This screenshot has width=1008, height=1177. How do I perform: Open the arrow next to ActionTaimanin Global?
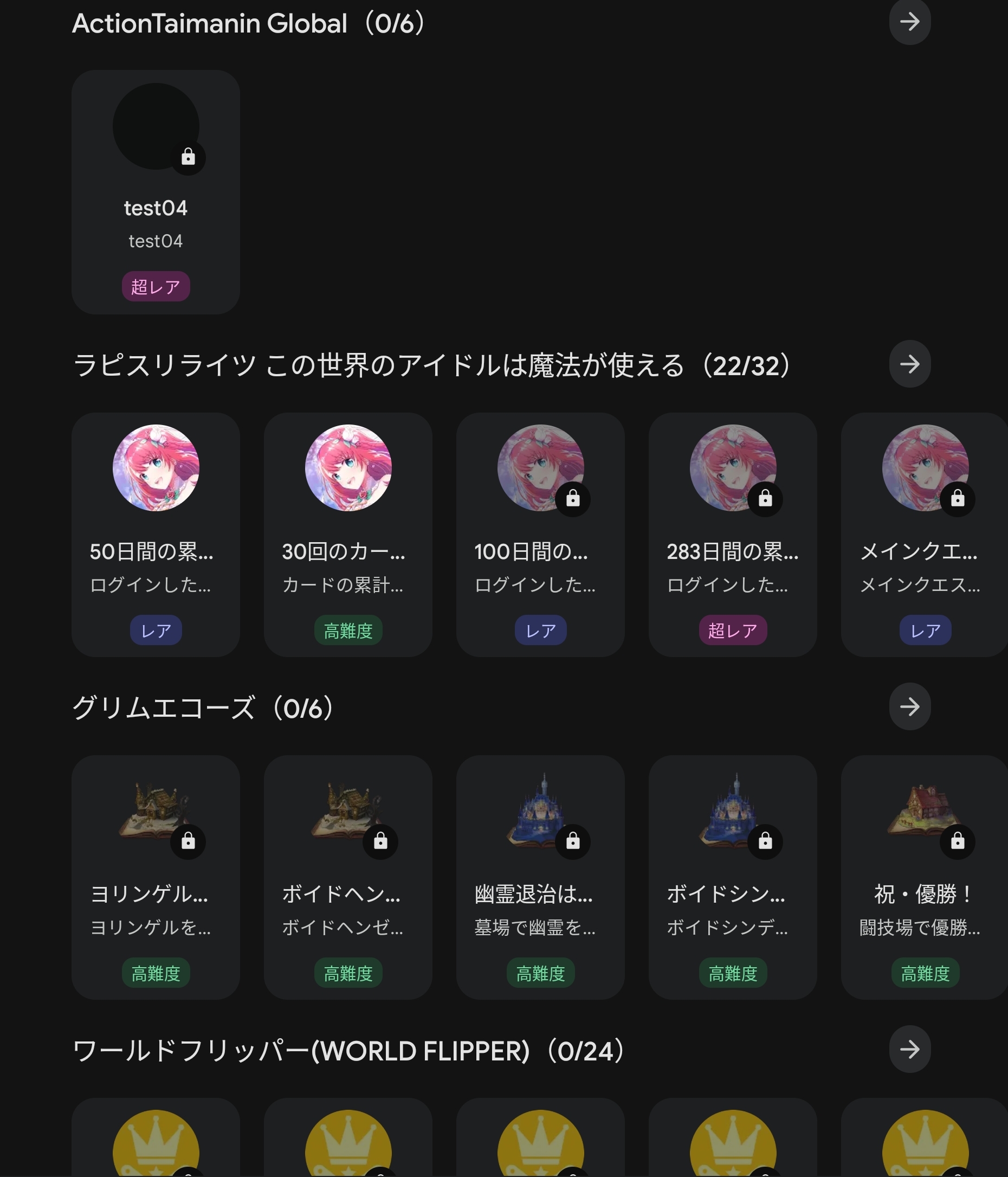pyautogui.click(x=909, y=22)
